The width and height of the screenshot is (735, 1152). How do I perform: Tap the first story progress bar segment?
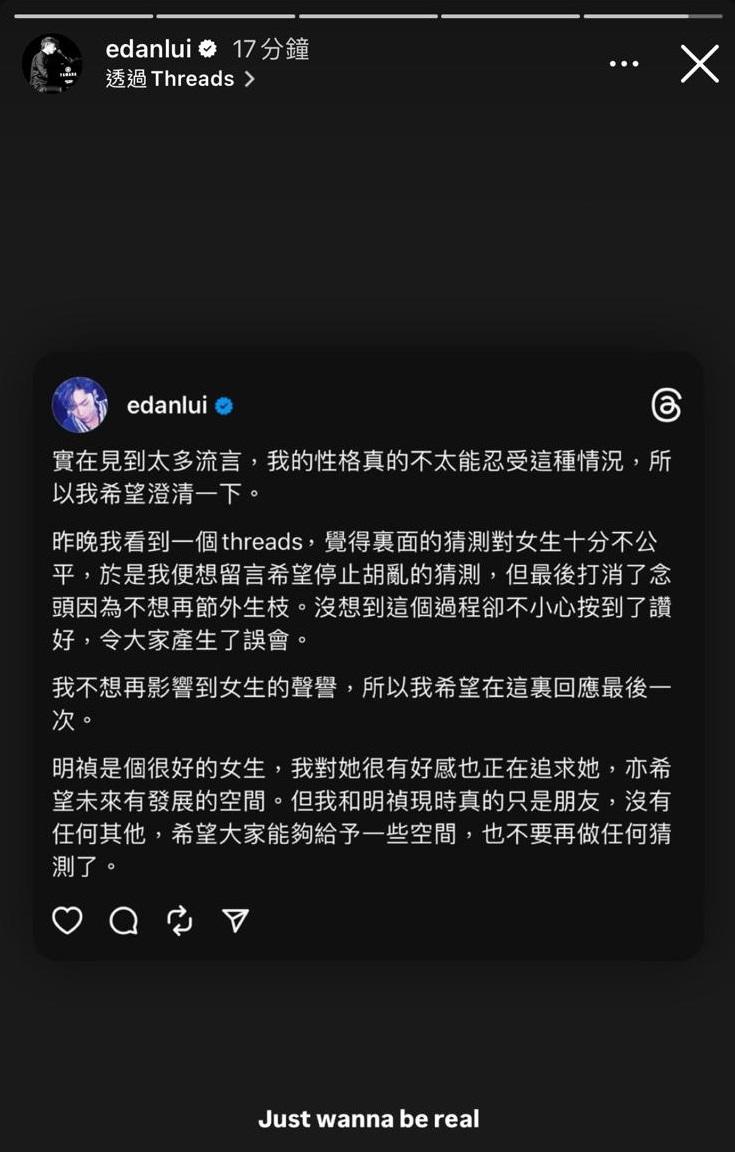click(83, 12)
